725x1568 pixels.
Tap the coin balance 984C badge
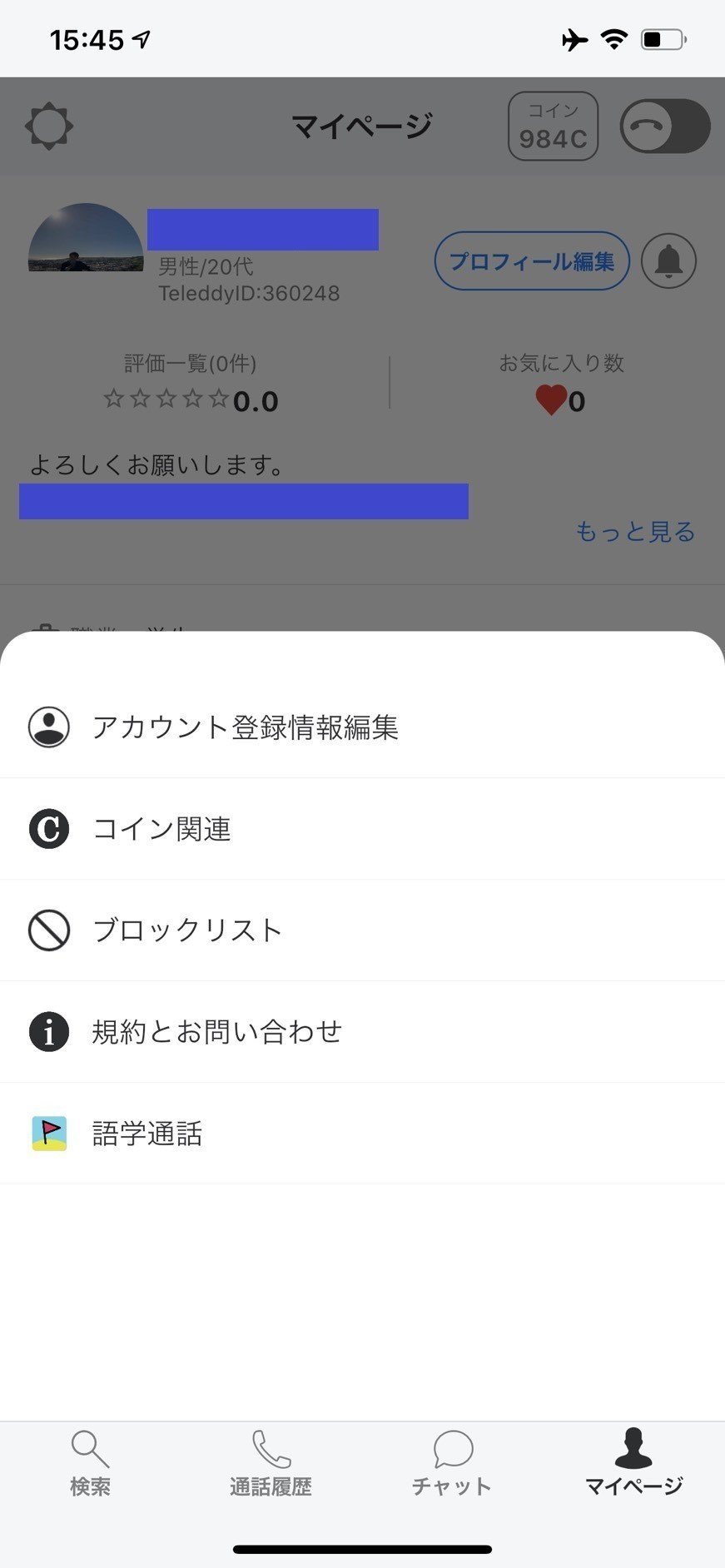tap(554, 126)
